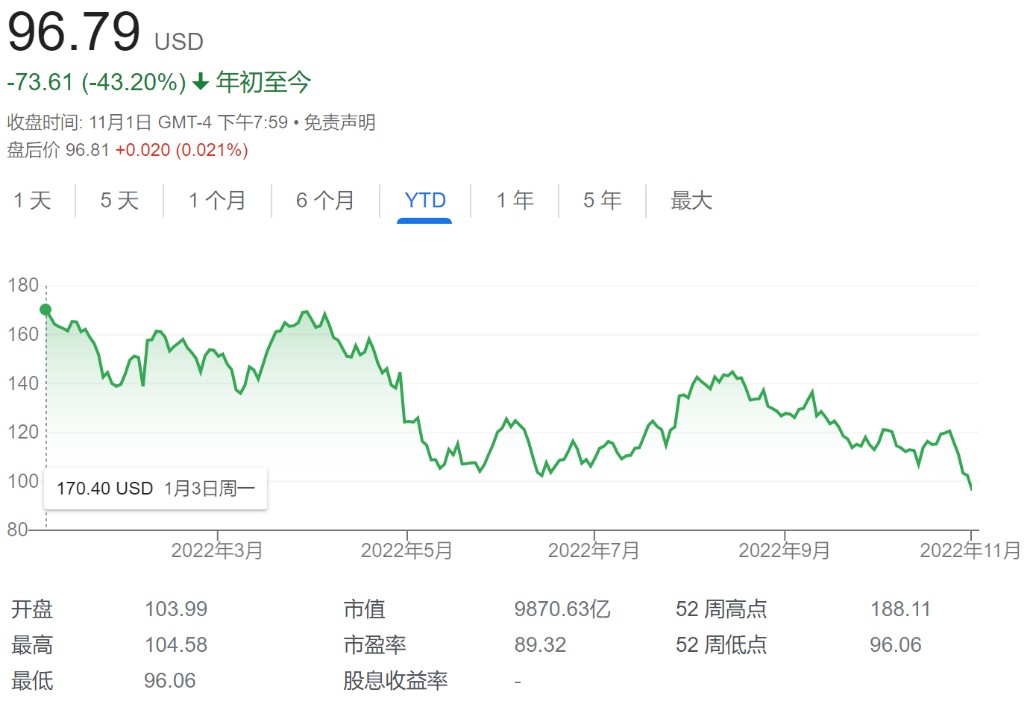
Task: Show the 1个月 price chart
Action: pos(217,200)
